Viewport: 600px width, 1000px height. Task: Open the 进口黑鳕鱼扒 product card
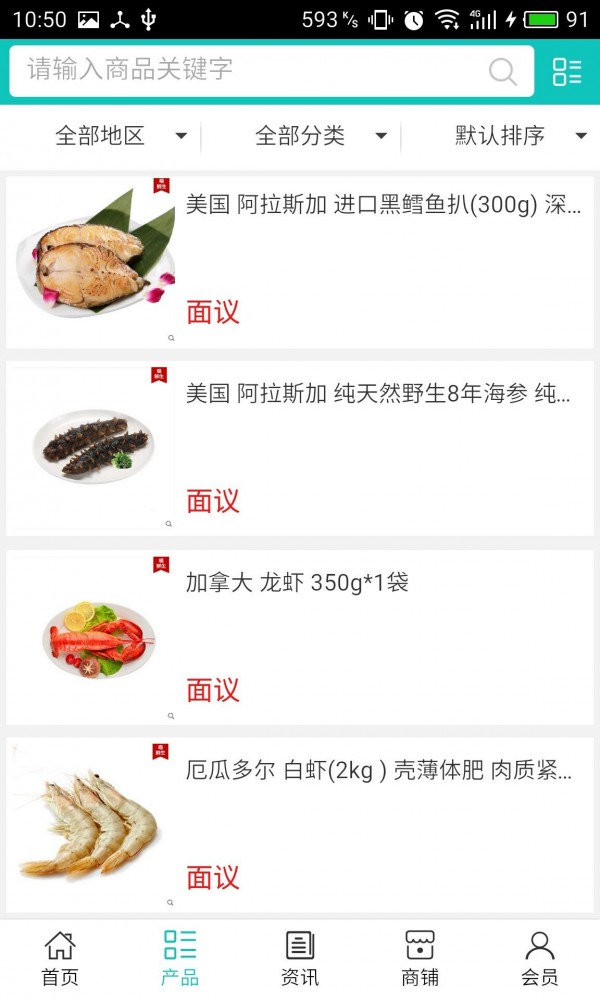click(300, 262)
